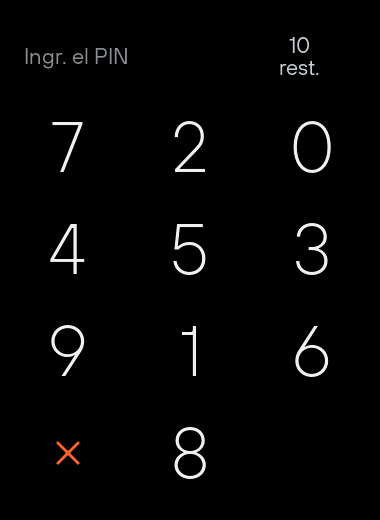Tap digit 4 on the keypad

click(x=67, y=249)
